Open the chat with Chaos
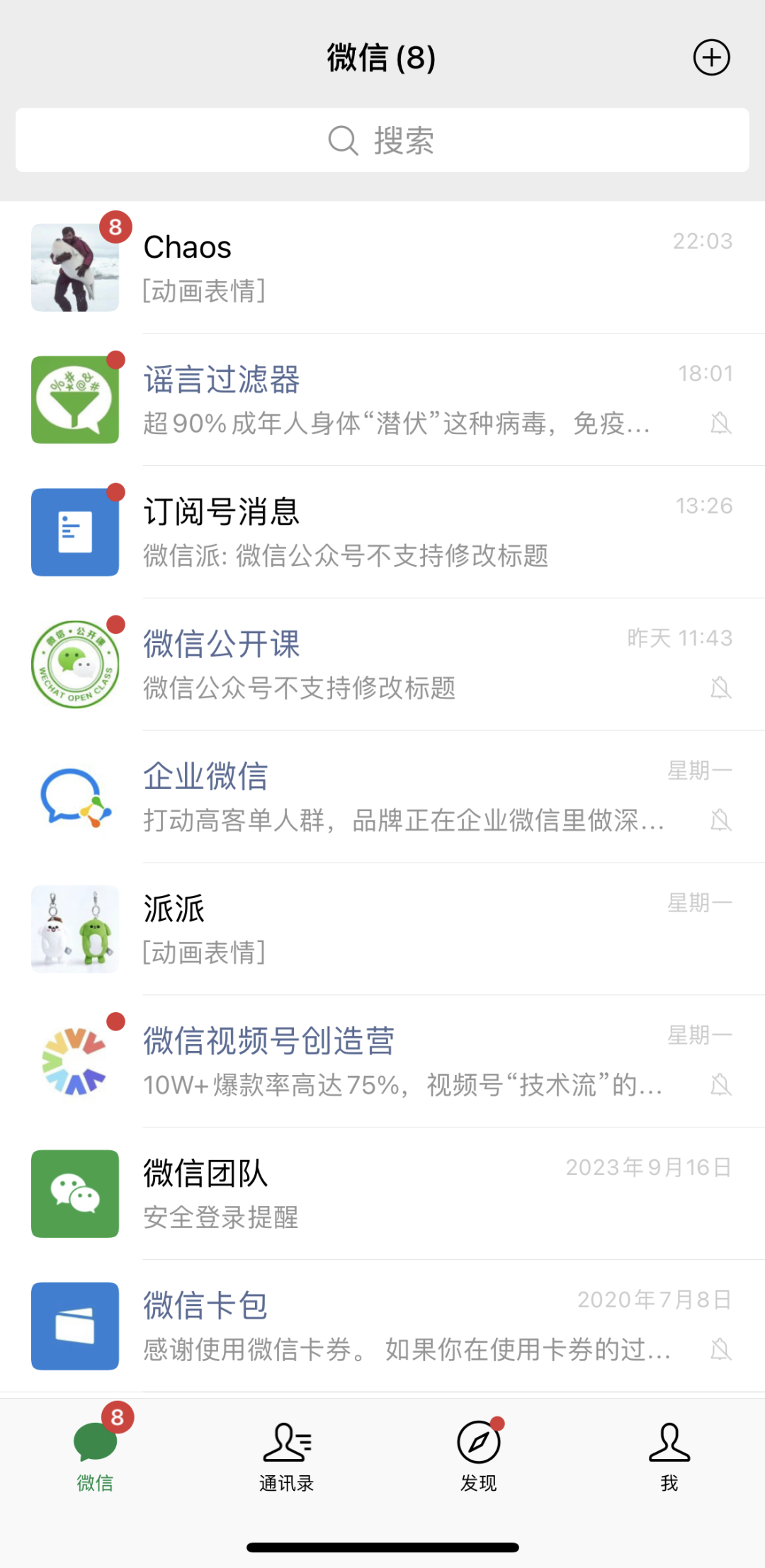Image resolution: width=765 pixels, height=1568 pixels. [x=382, y=268]
